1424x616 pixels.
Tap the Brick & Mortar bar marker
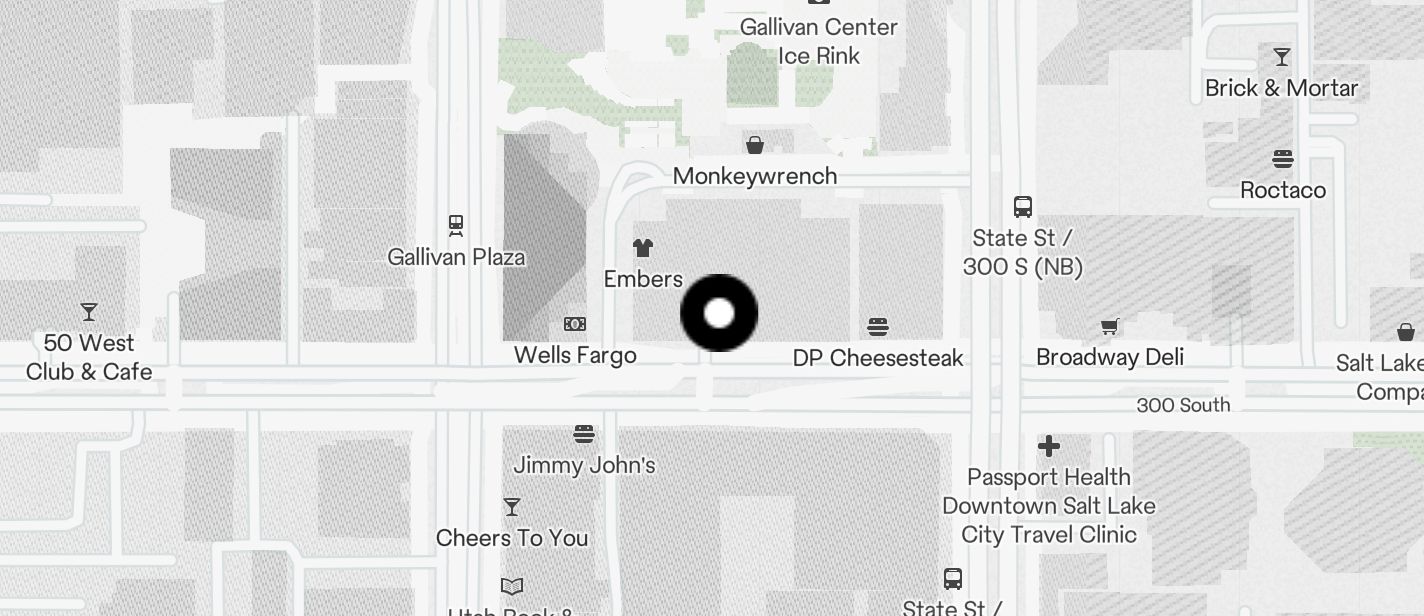coord(1281,57)
